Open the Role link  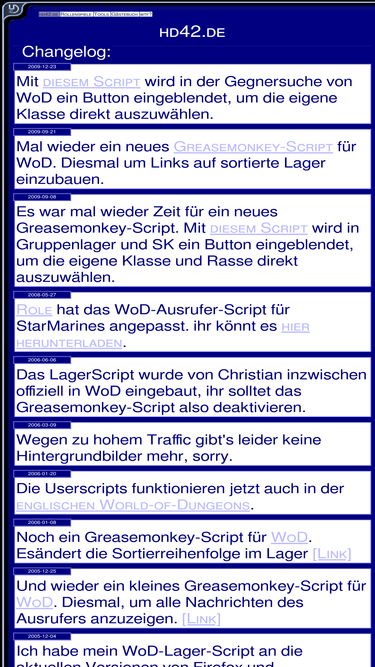point(34,310)
